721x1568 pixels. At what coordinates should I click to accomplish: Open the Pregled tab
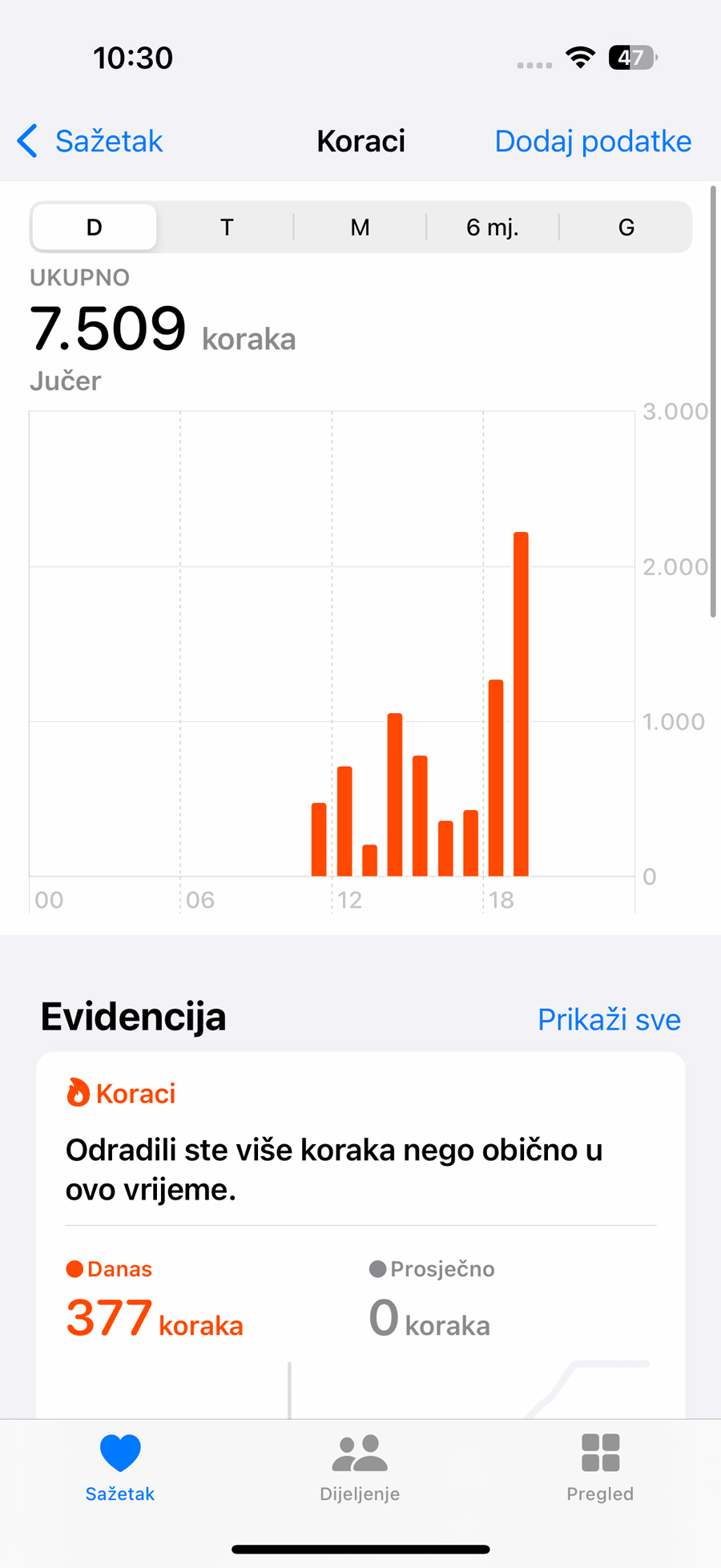coord(600,1468)
